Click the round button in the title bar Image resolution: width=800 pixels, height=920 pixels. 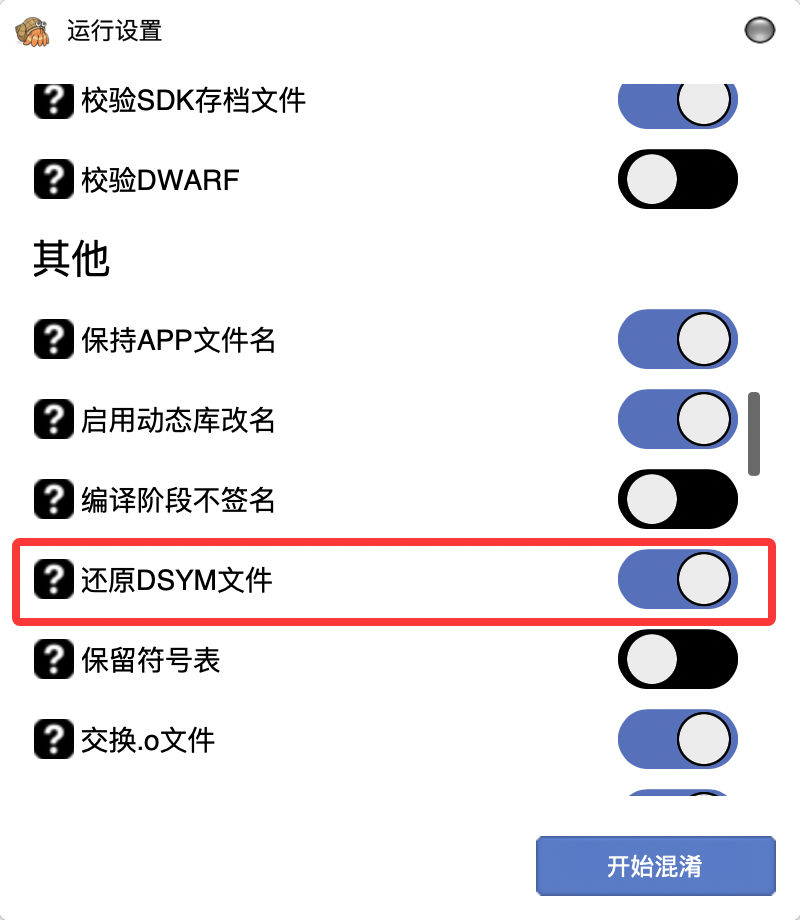coord(760,30)
